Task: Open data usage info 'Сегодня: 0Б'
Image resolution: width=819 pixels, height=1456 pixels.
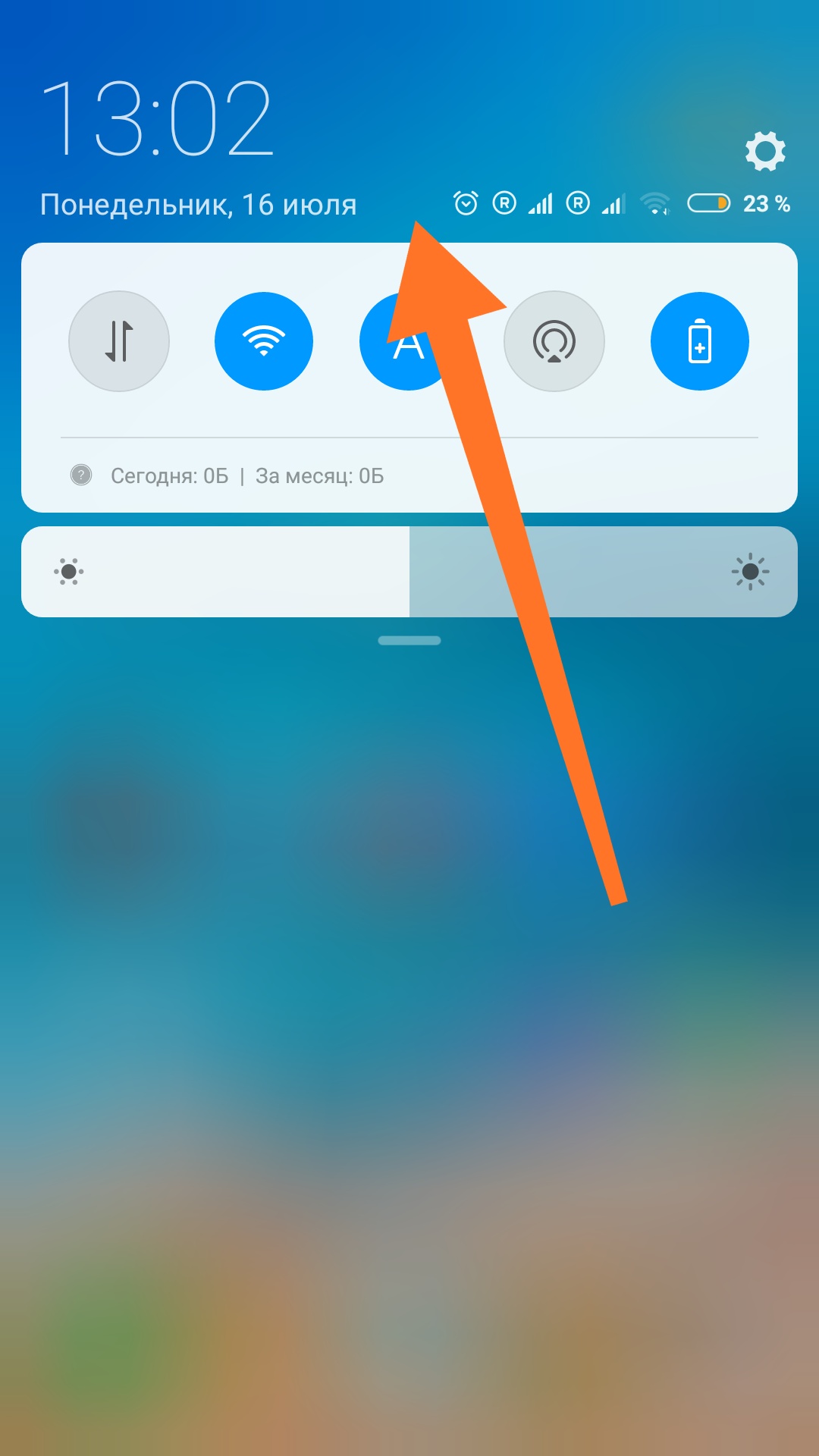Action: 170,475
